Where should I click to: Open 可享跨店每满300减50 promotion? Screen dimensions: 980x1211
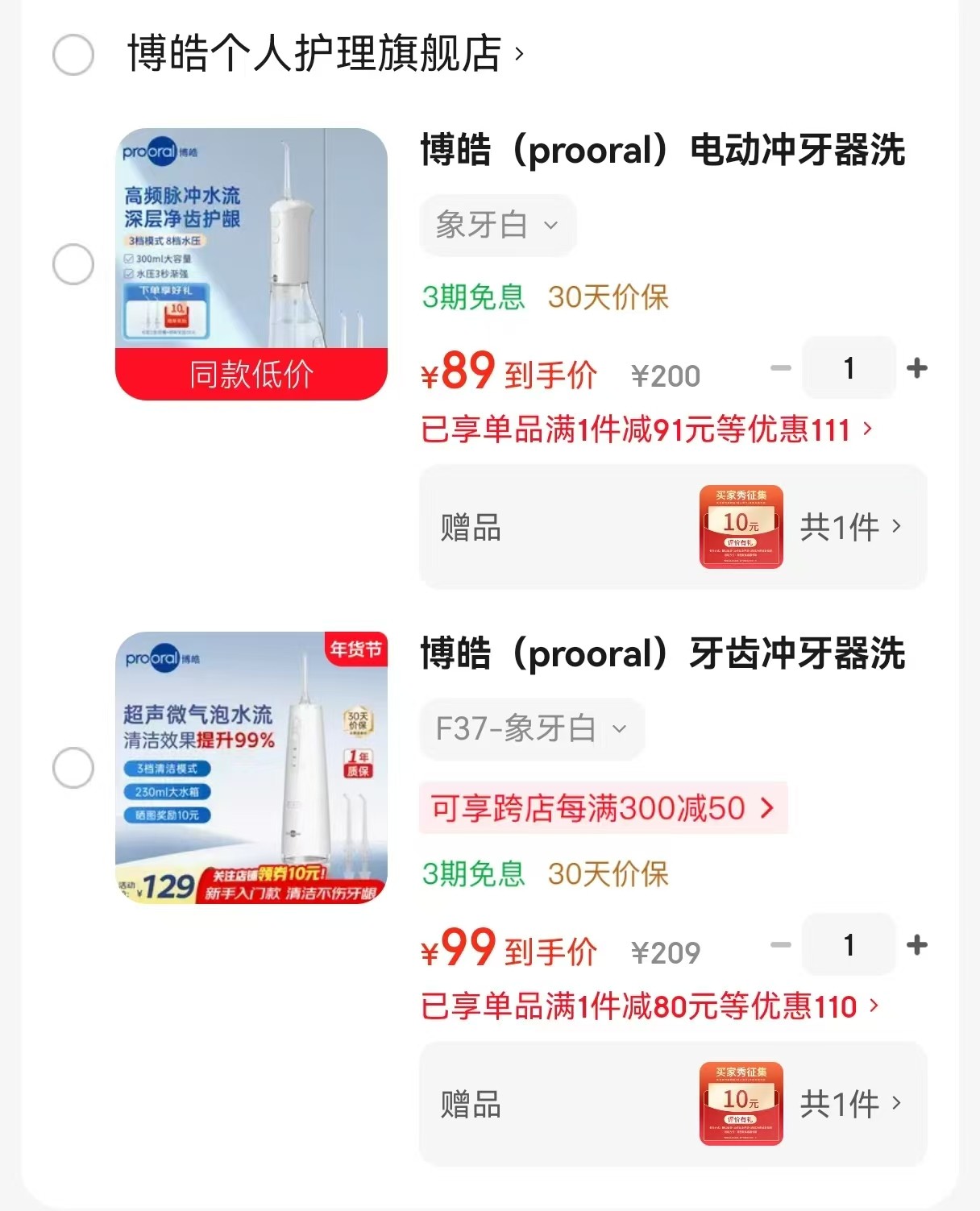pyautogui.click(x=602, y=807)
